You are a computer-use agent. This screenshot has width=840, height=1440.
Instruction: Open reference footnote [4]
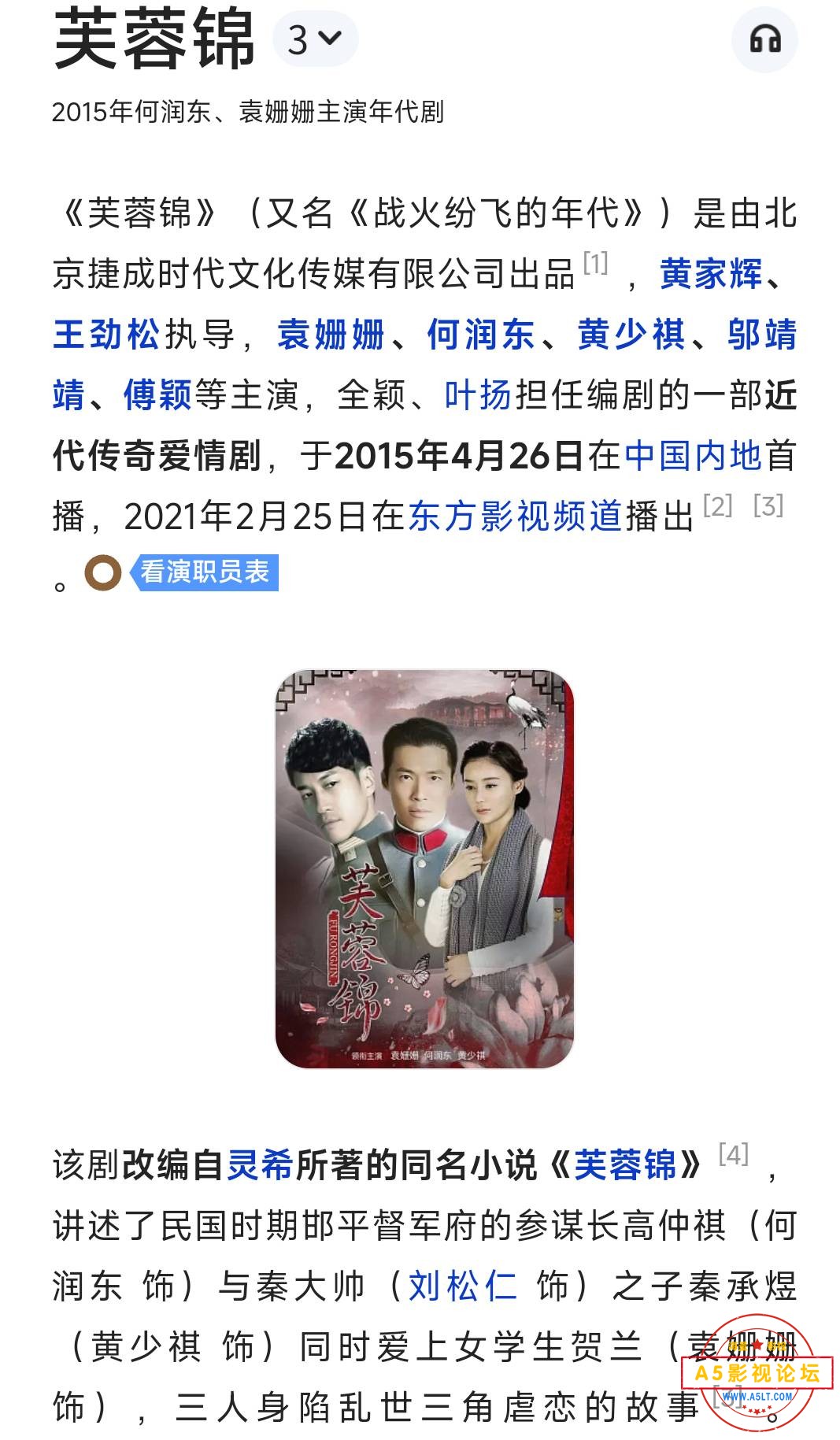(x=733, y=1155)
